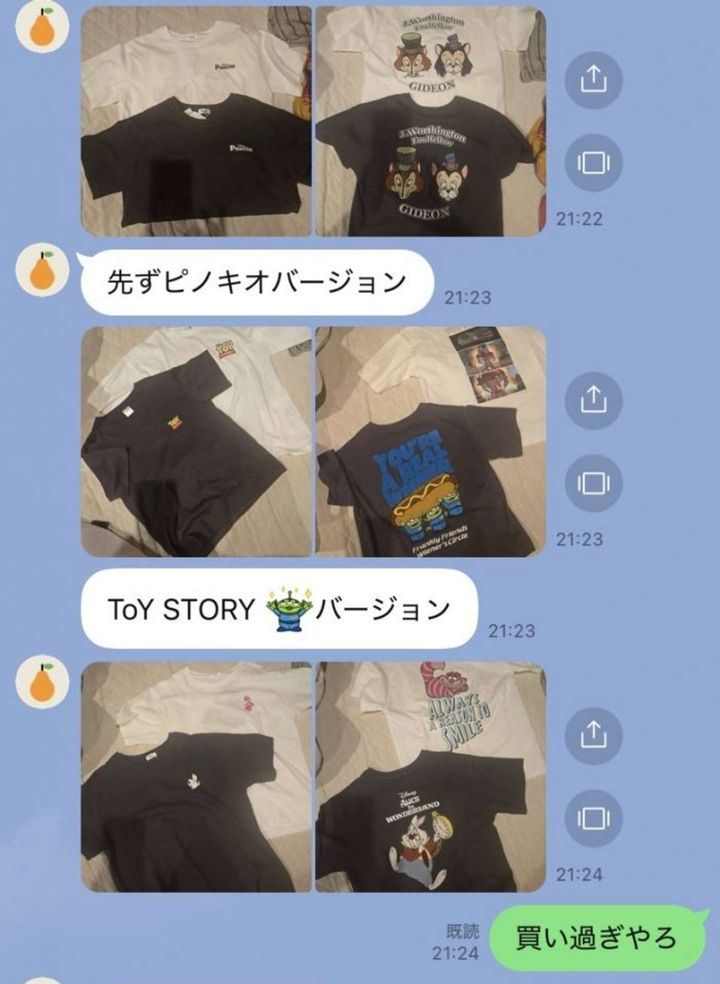View the white and black Pinocchio-logo shirts photo
Image resolution: width=720 pixels, height=984 pixels.
(196, 121)
